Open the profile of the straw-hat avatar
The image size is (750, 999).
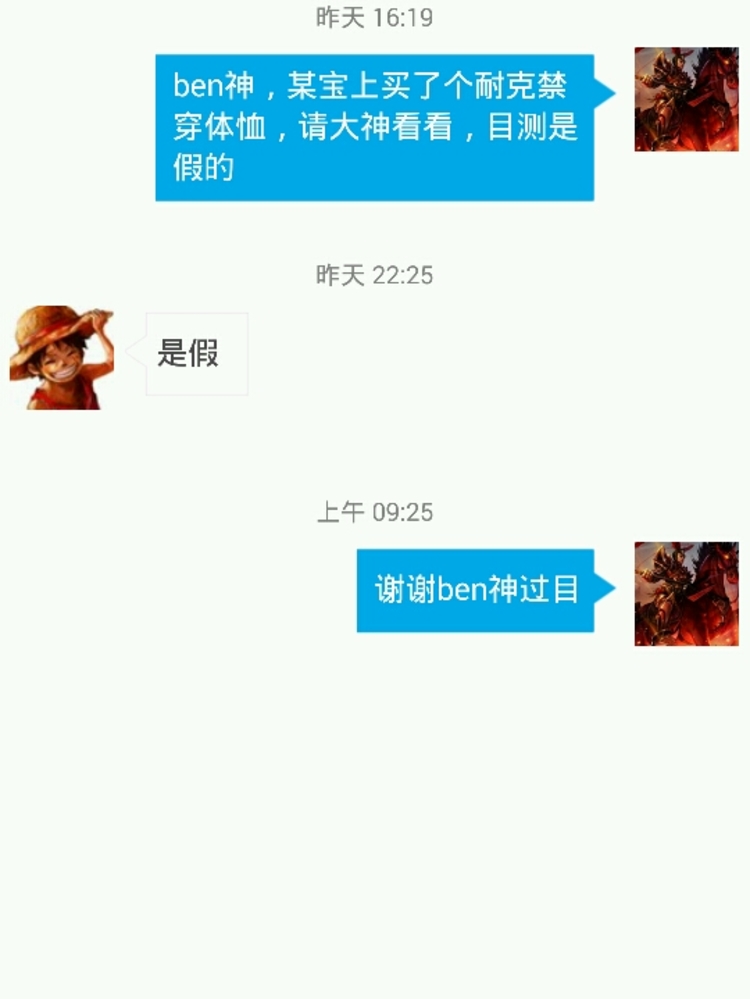click(x=61, y=357)
